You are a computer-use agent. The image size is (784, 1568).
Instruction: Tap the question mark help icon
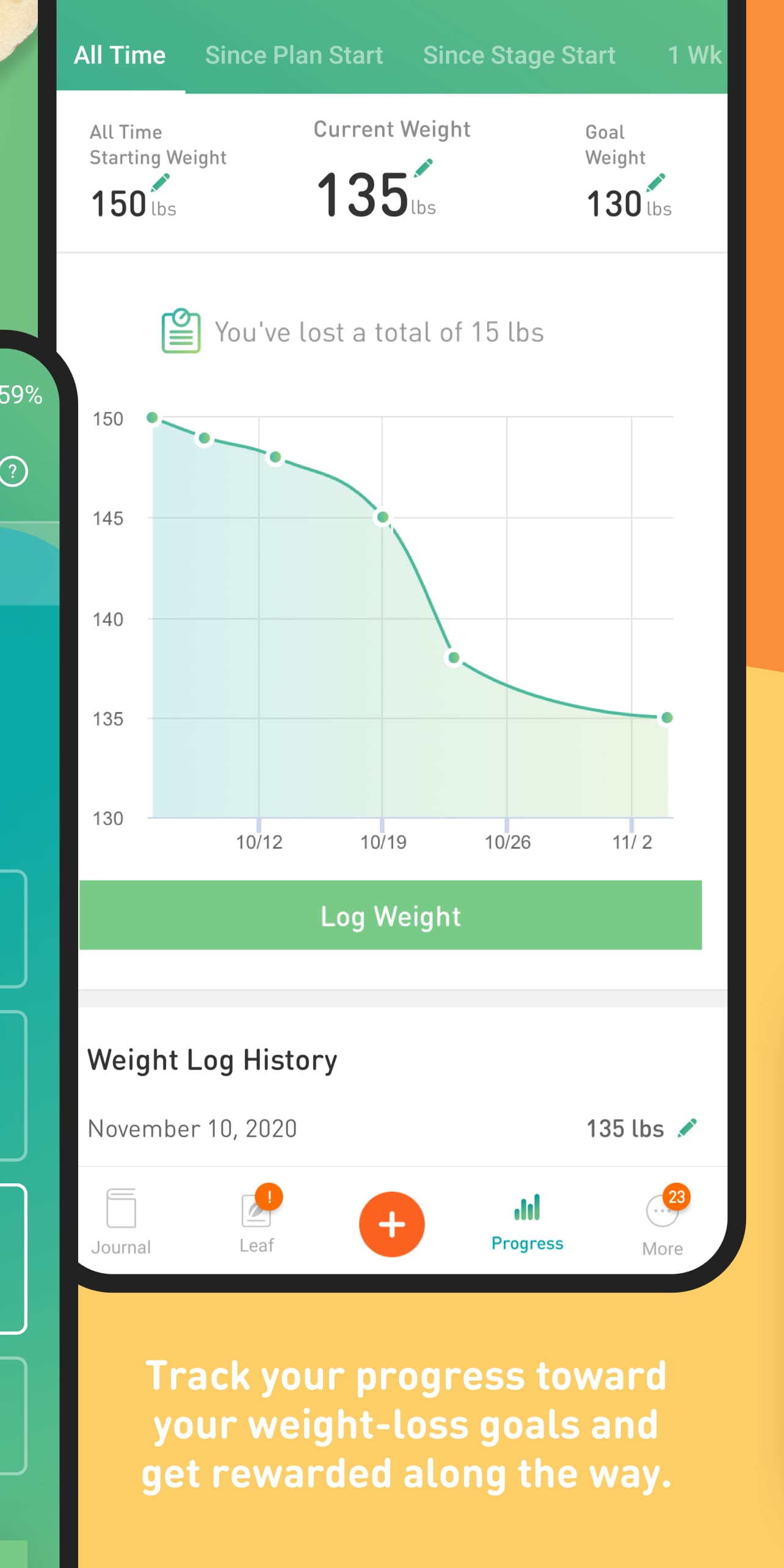point(12,471)
